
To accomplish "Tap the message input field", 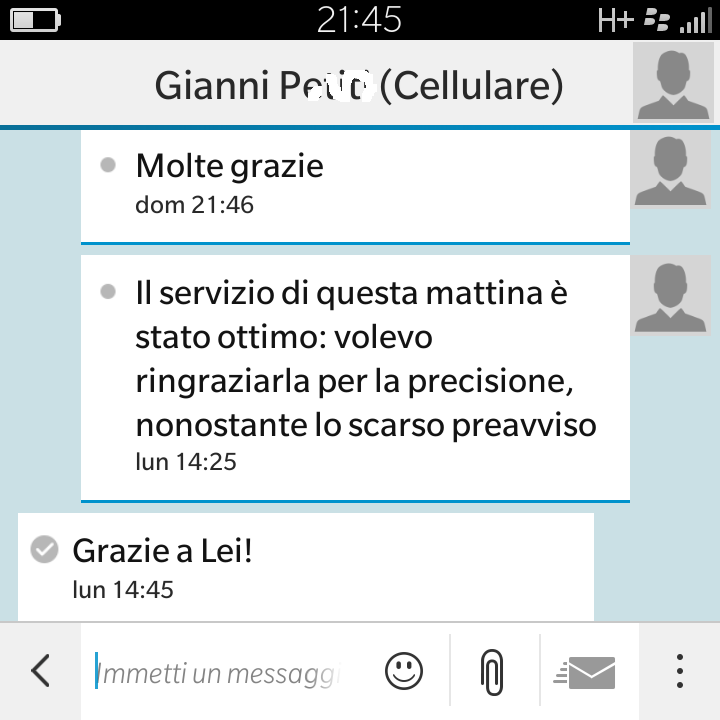I will 220,673.
